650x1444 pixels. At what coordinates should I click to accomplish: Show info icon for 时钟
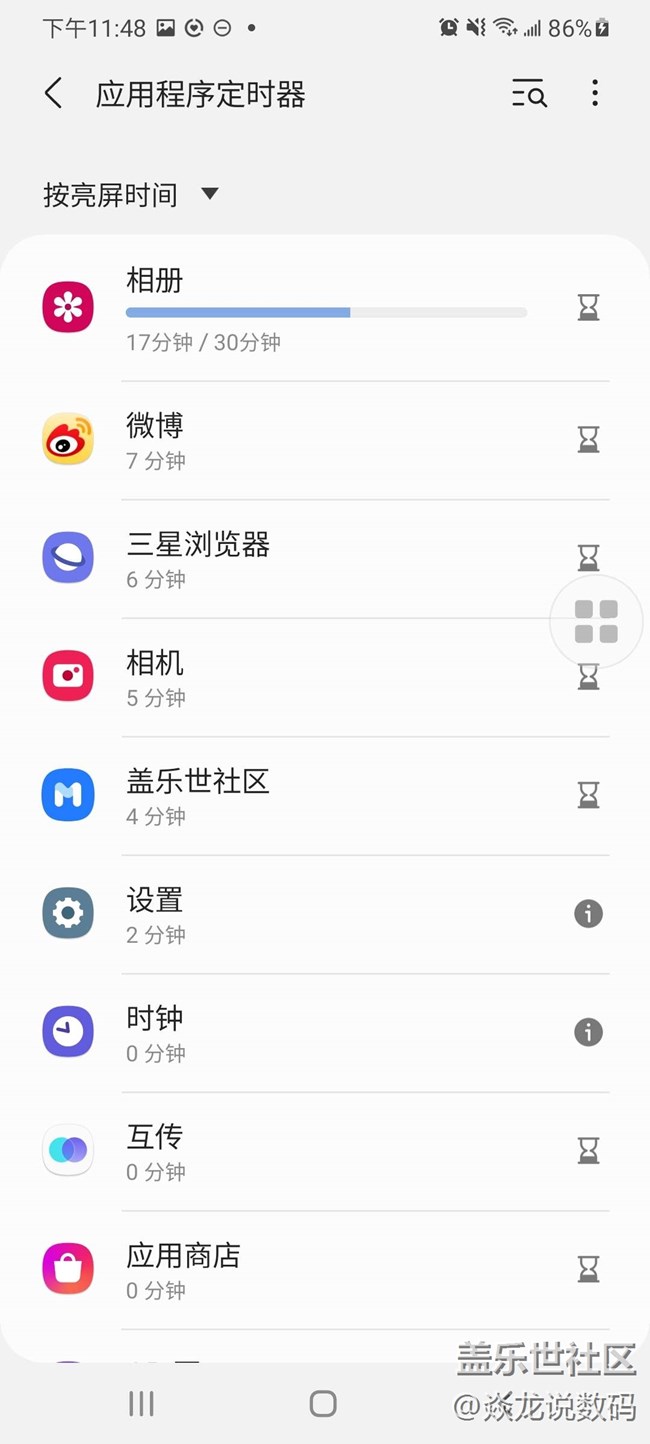coord(588,1032)
